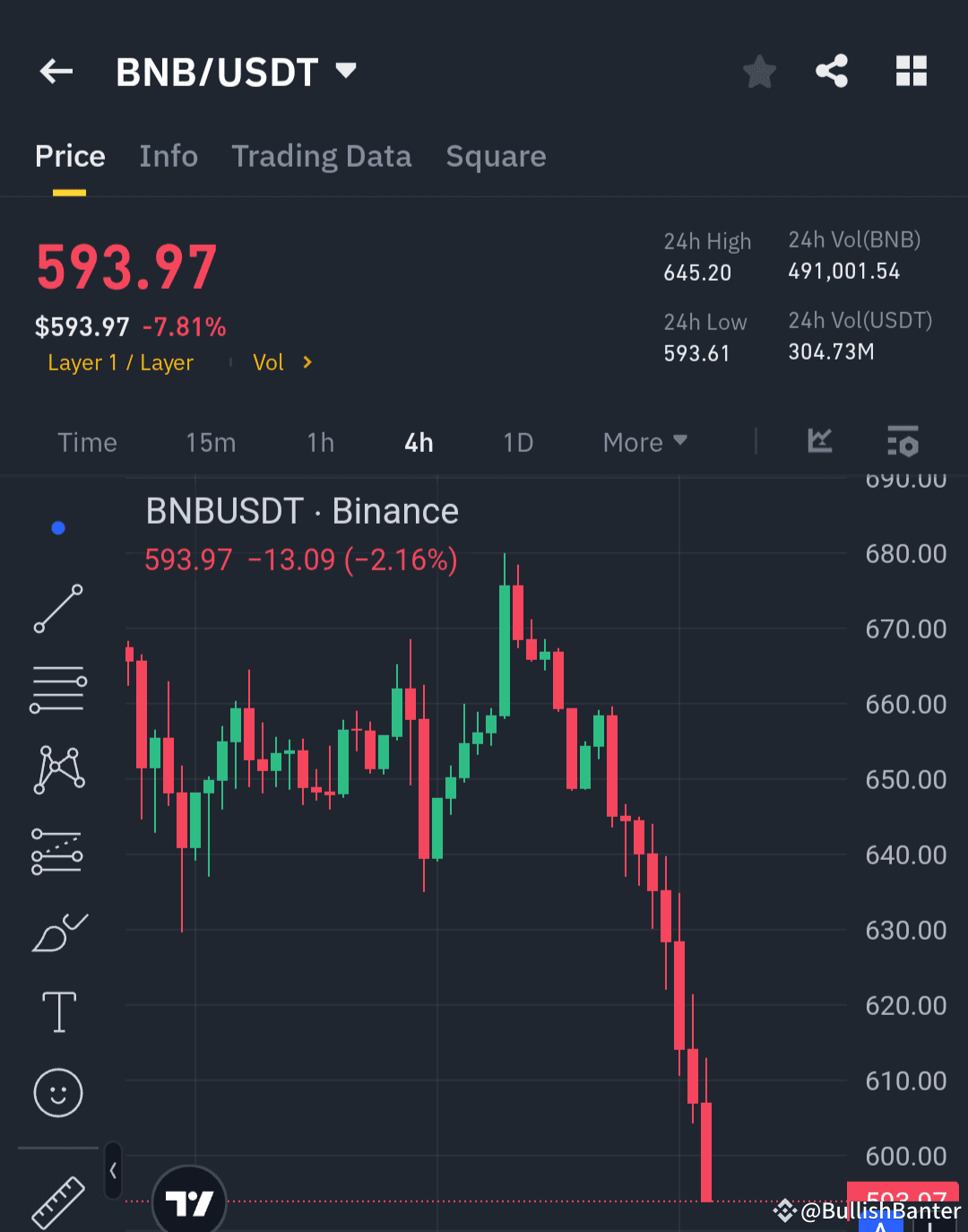The image size is (968, 1232).
Task: Collapse the drawing tools sidebar
Action: point(111,1171)
